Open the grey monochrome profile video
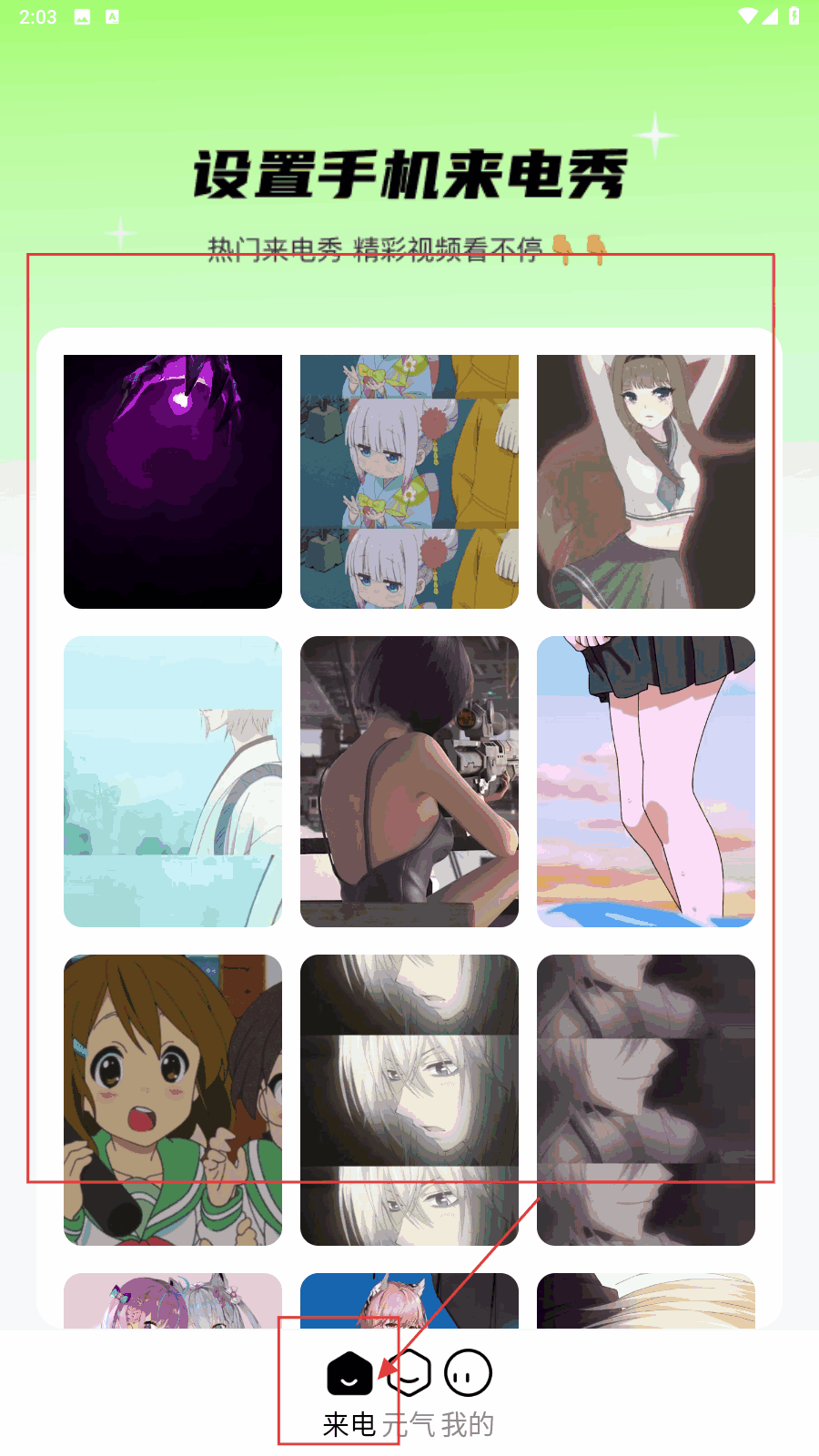819x1456 pixels. pos(646,1099)
